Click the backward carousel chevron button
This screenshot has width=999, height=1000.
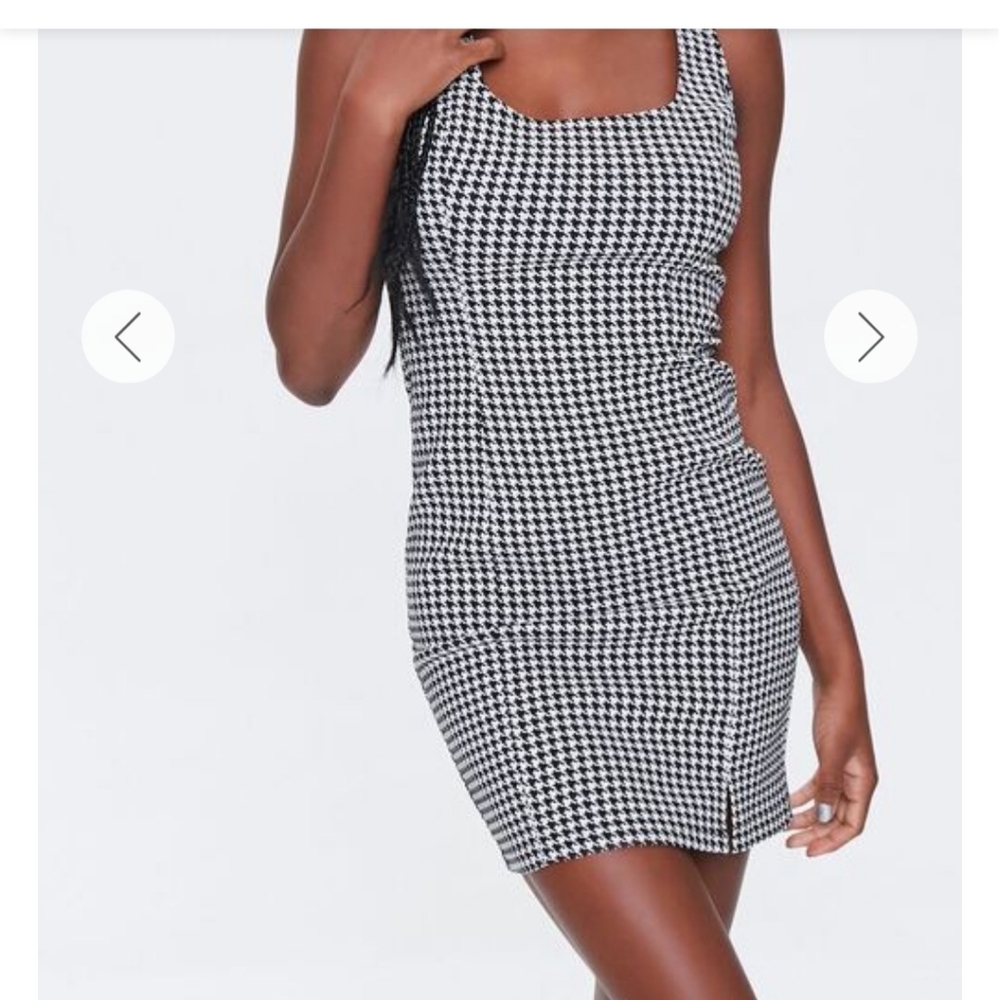click(128, 336)
